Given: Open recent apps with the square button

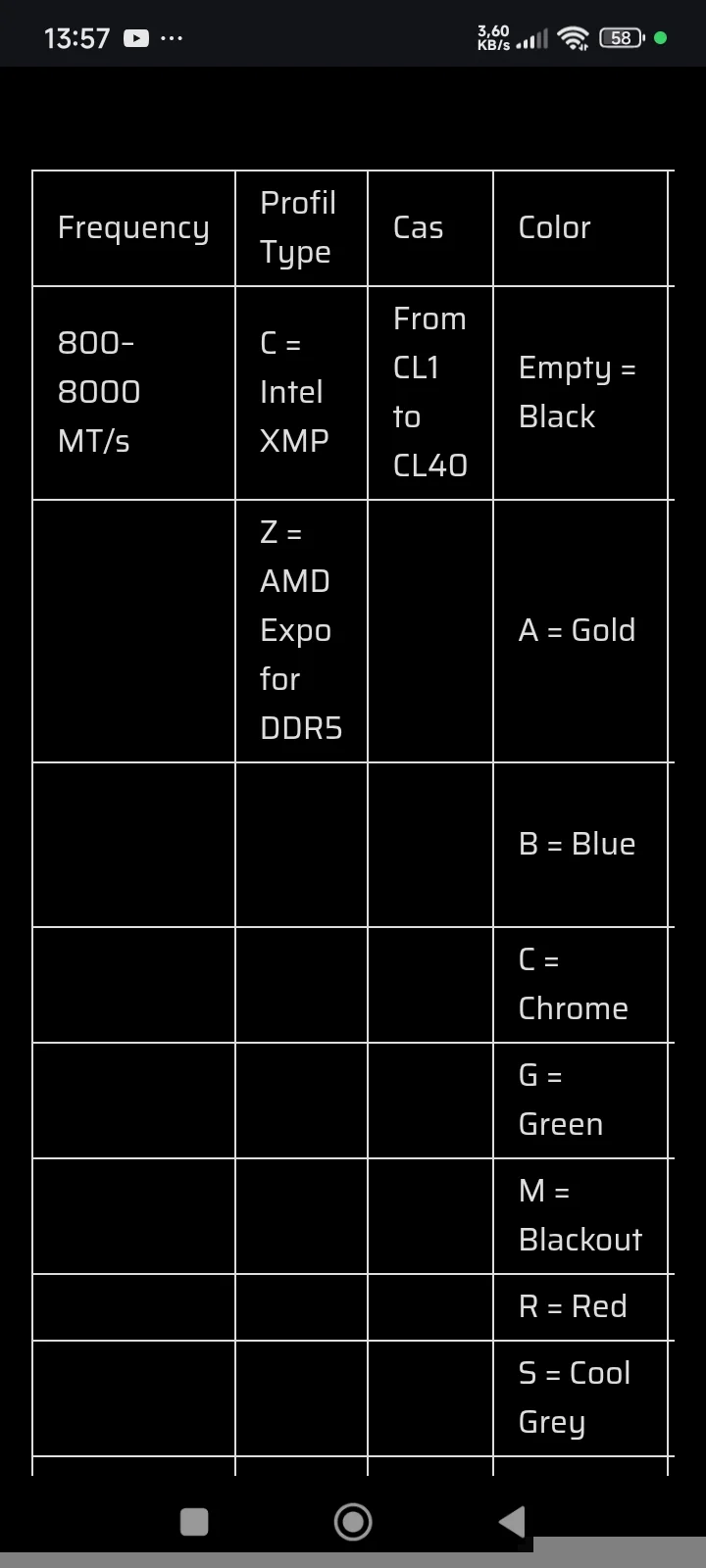Looking at the screenshot, I should click(194, 1522).
